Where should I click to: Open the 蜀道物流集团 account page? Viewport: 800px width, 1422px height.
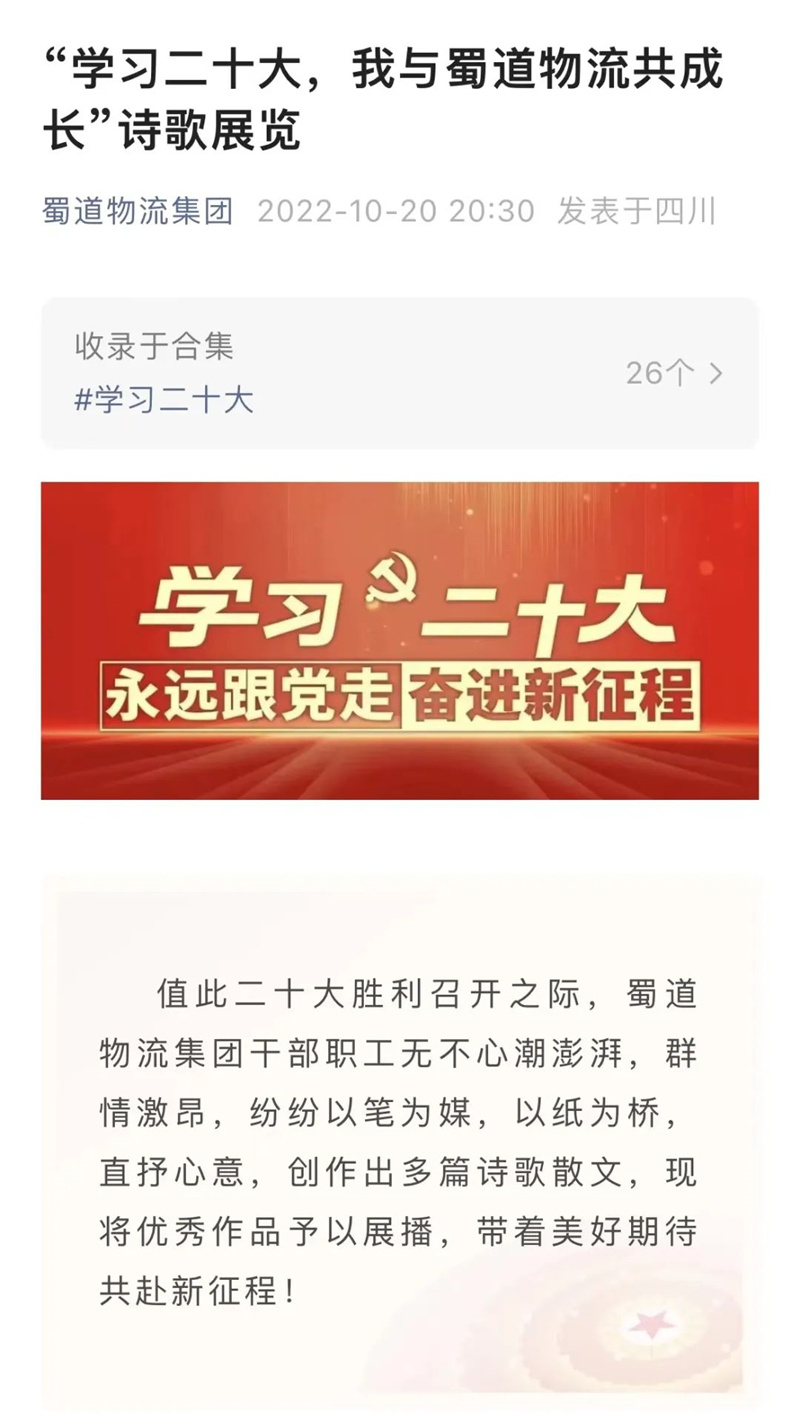[x=138, y=211]
